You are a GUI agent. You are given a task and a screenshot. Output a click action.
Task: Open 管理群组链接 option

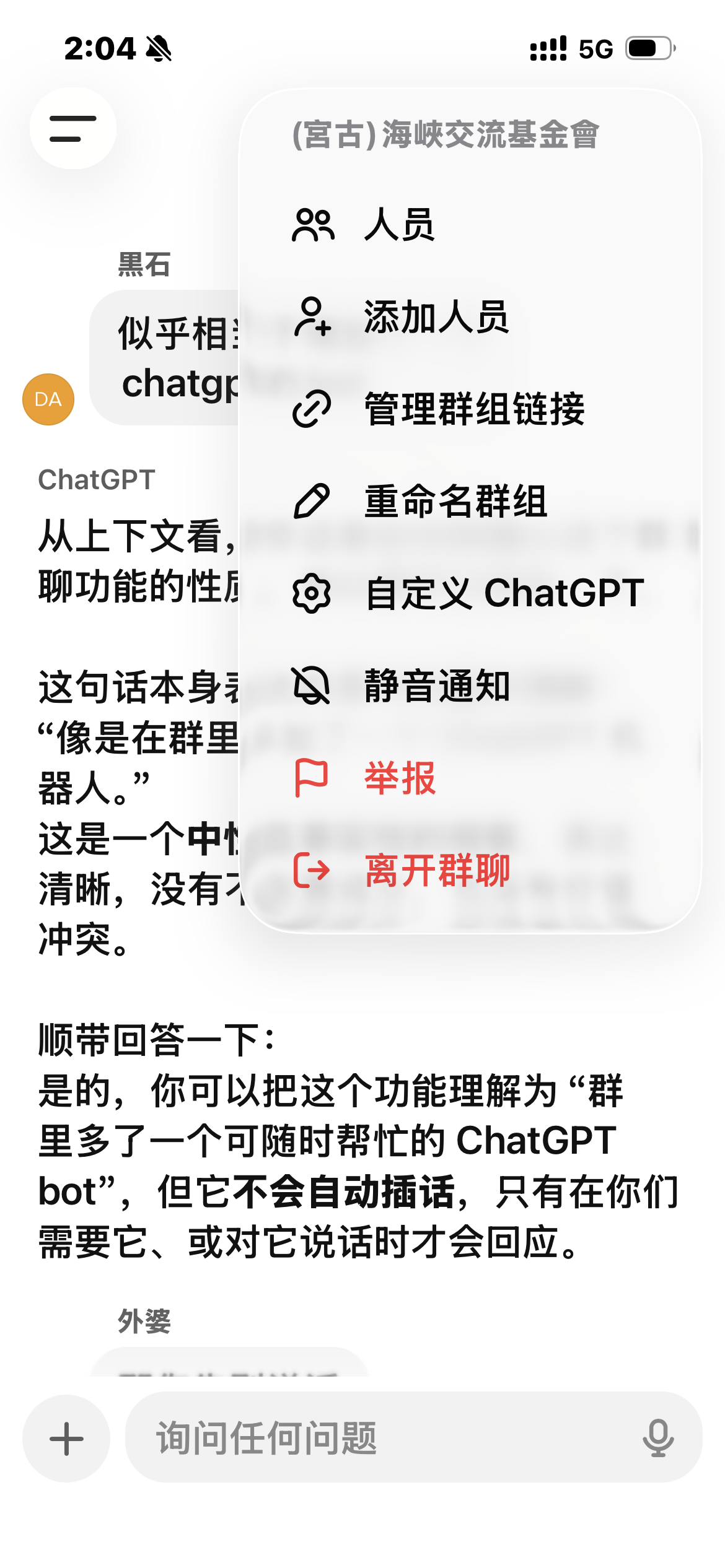[x=470, y=409]
